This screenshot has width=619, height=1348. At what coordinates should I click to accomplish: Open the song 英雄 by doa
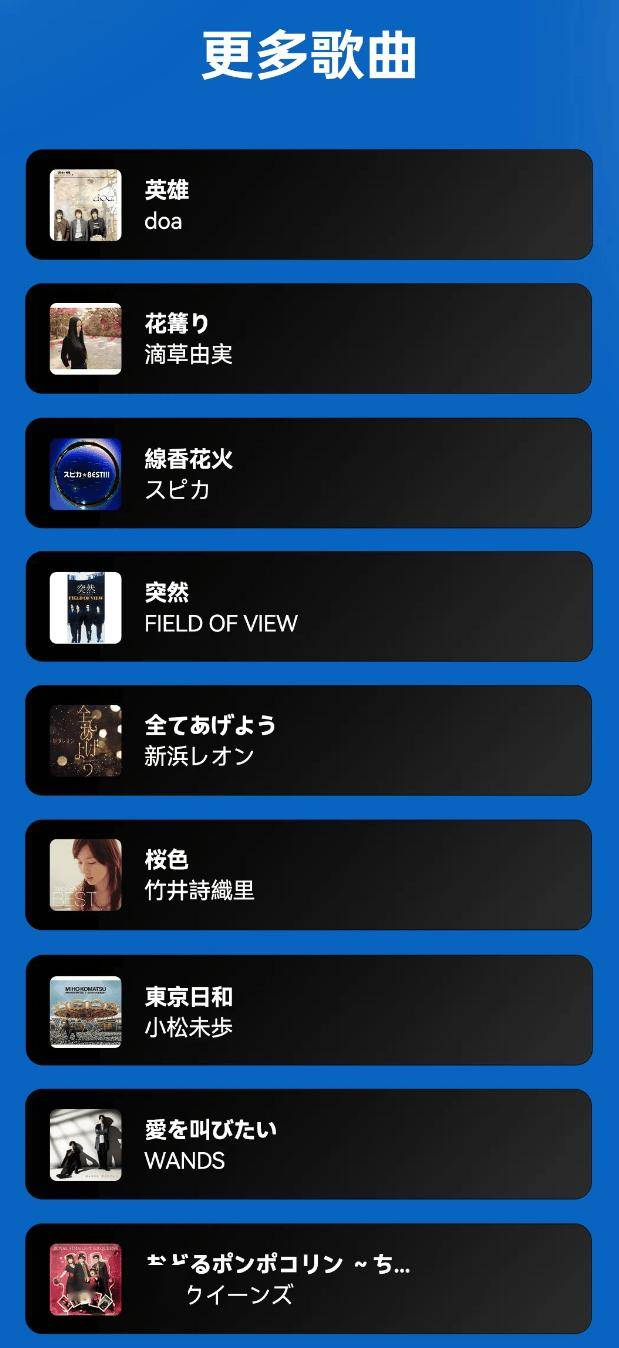click(309, 205)
